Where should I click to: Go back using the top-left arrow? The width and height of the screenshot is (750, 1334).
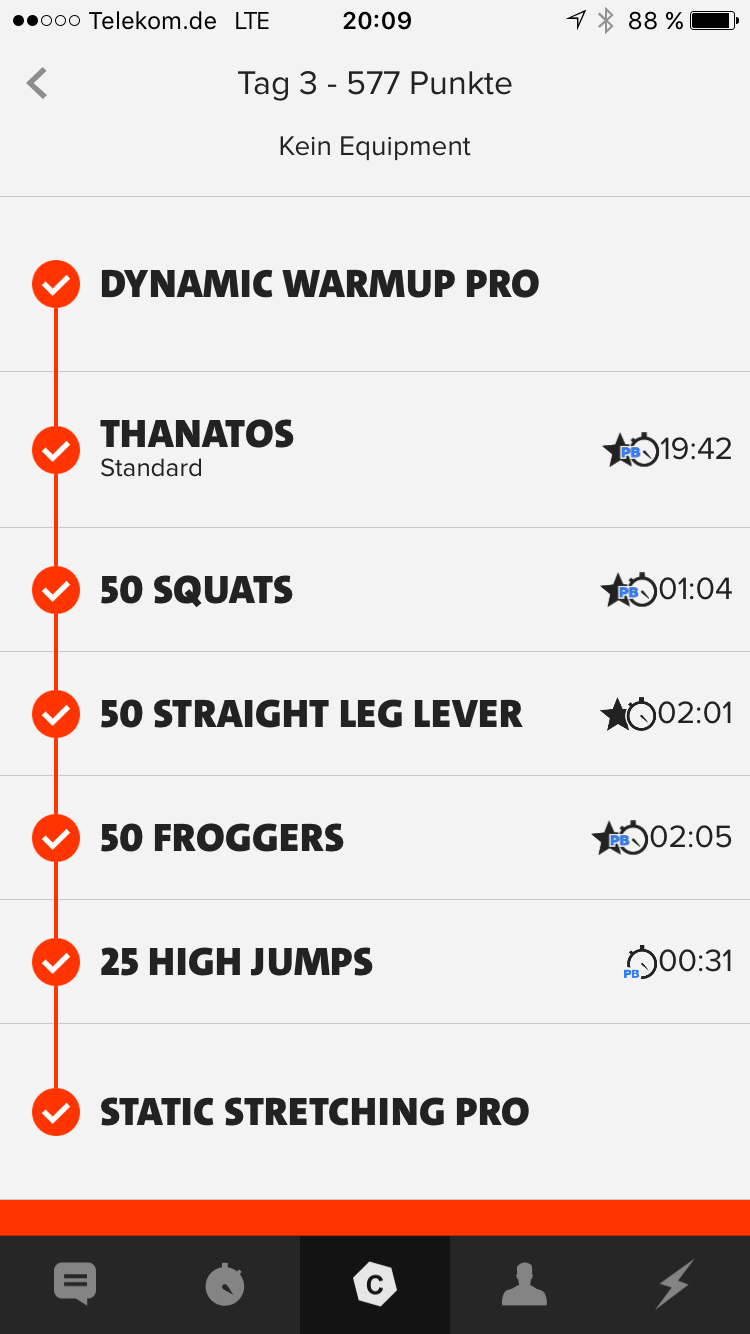[37, 83]
